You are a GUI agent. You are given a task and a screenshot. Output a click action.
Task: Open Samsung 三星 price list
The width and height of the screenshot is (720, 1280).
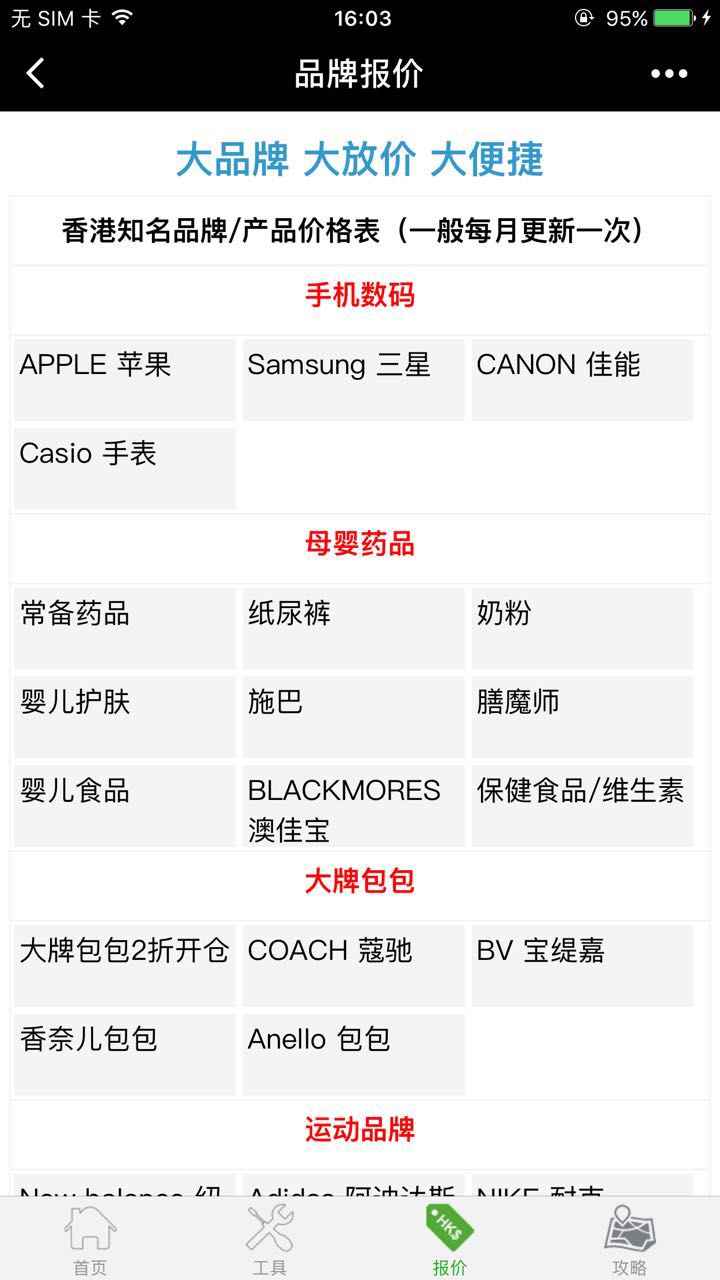[353, 379]
